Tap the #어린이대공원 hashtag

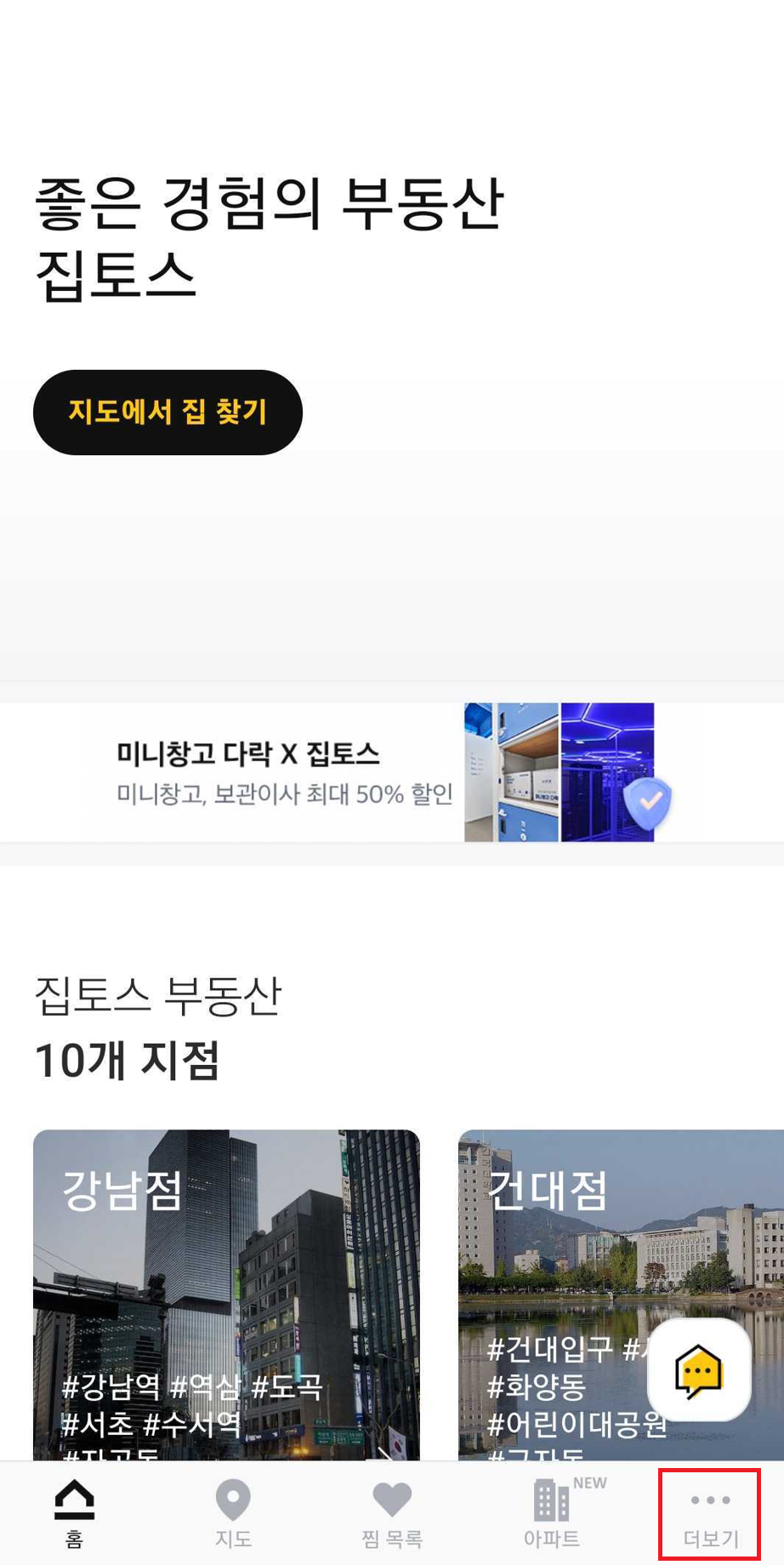click(x=579, y=1420)
